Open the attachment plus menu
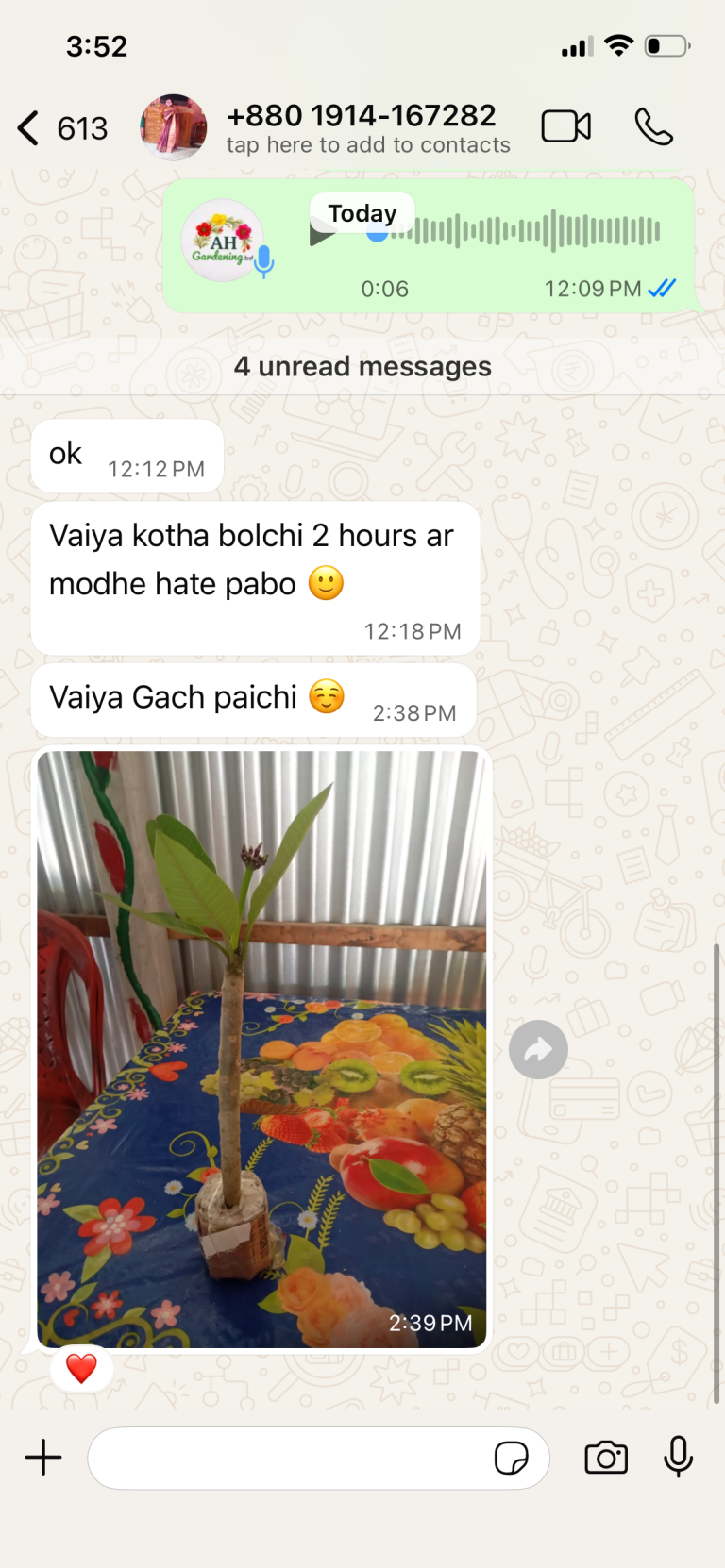 pos(43,1458)
